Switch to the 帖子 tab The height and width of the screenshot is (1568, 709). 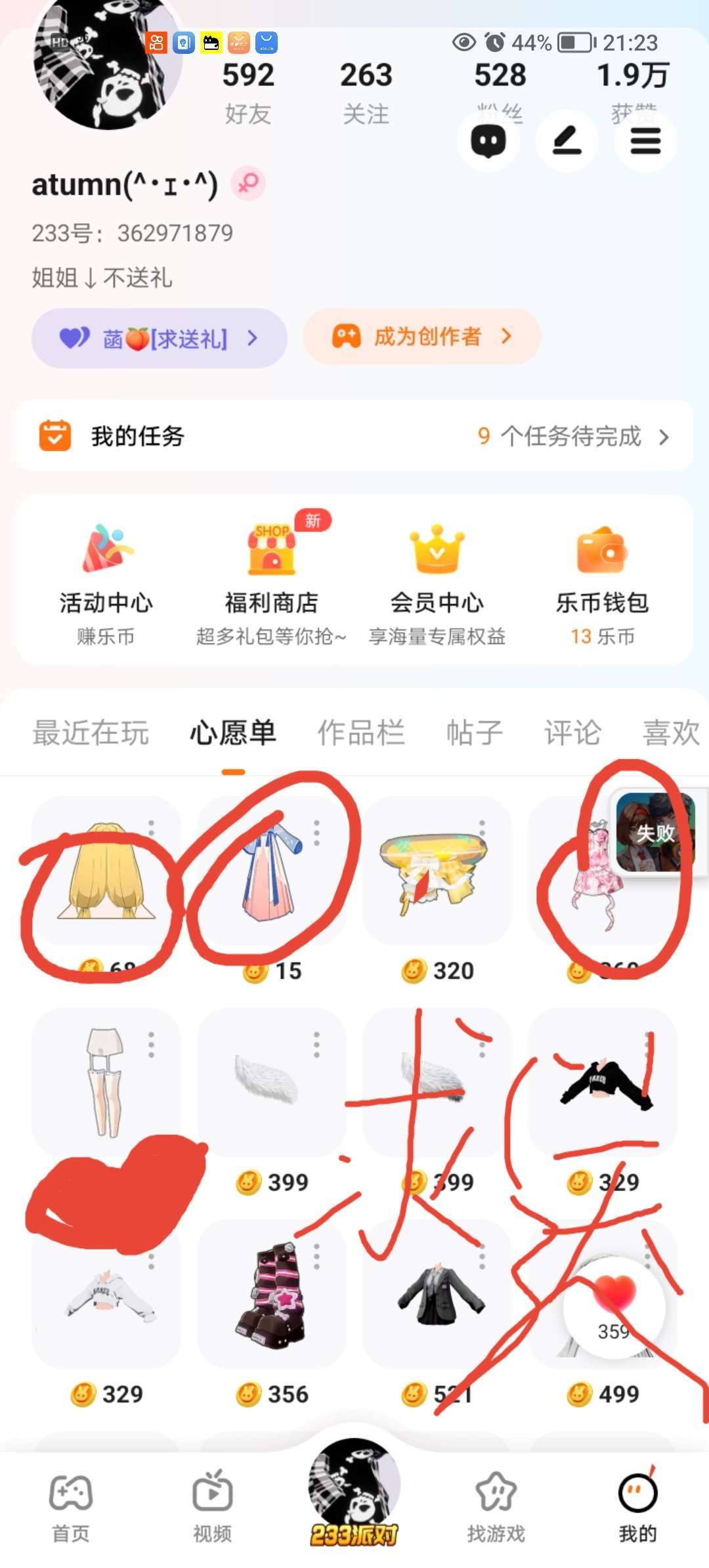(474, 733)
